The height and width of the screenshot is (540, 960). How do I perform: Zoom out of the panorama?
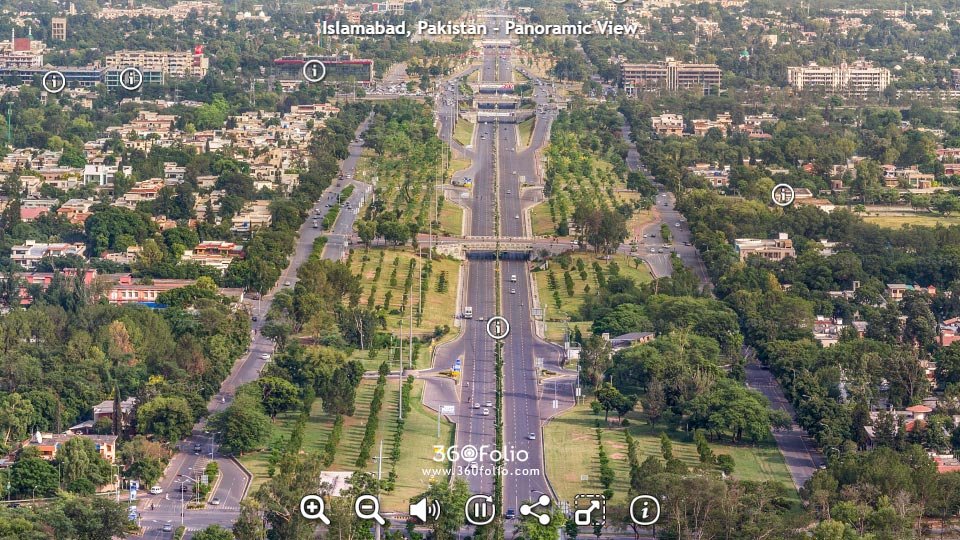[x=370, y=509]
